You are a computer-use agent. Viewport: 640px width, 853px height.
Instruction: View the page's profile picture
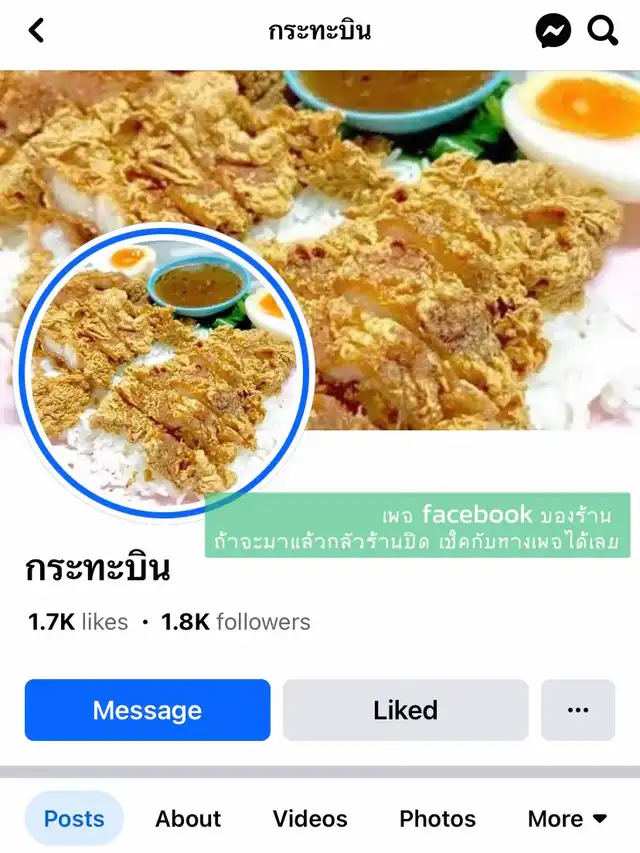(165, 372)
